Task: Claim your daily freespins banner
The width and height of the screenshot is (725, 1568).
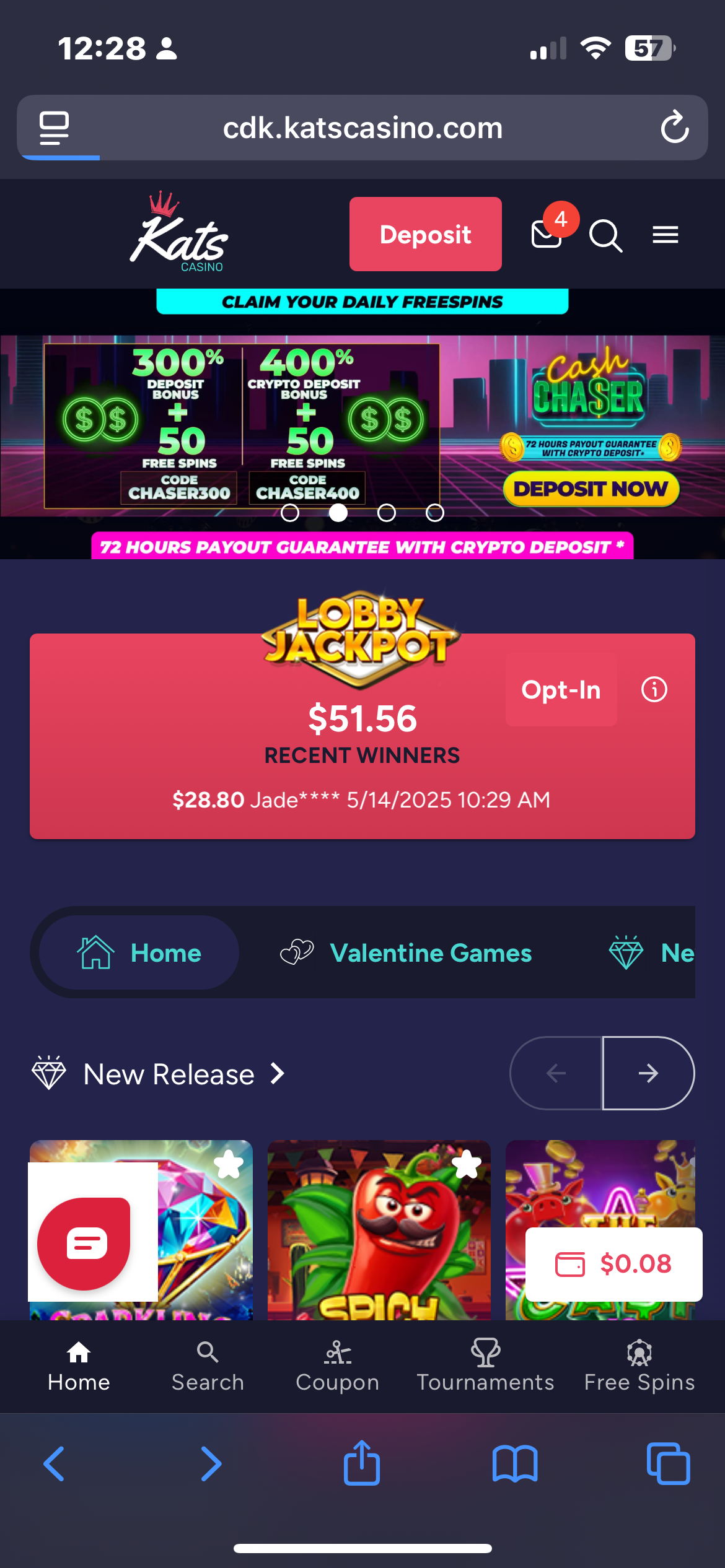Action: pyautogui.click(x=362, y=302)
